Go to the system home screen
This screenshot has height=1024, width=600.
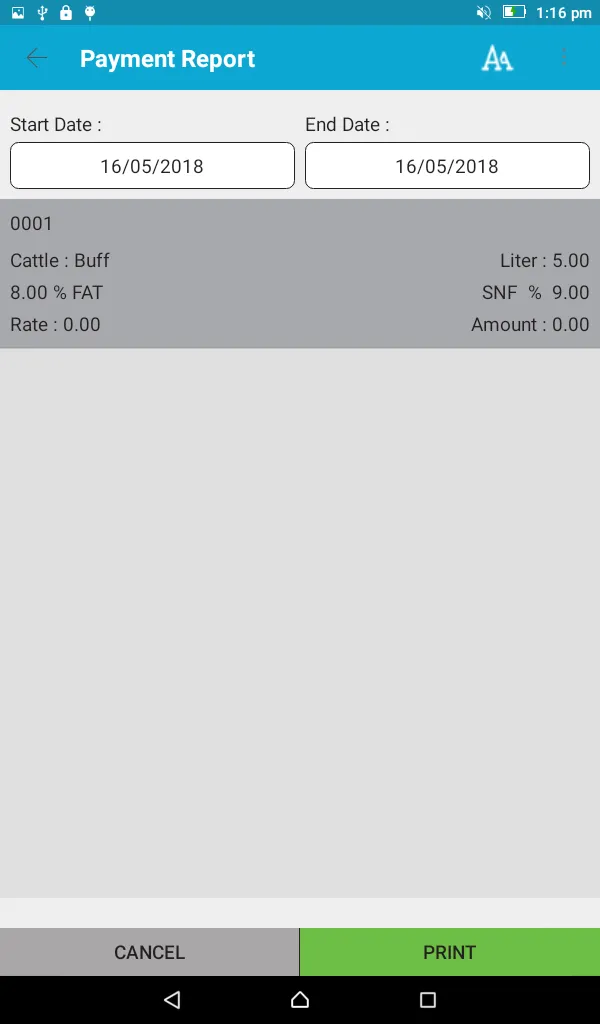click(300, 1000)
